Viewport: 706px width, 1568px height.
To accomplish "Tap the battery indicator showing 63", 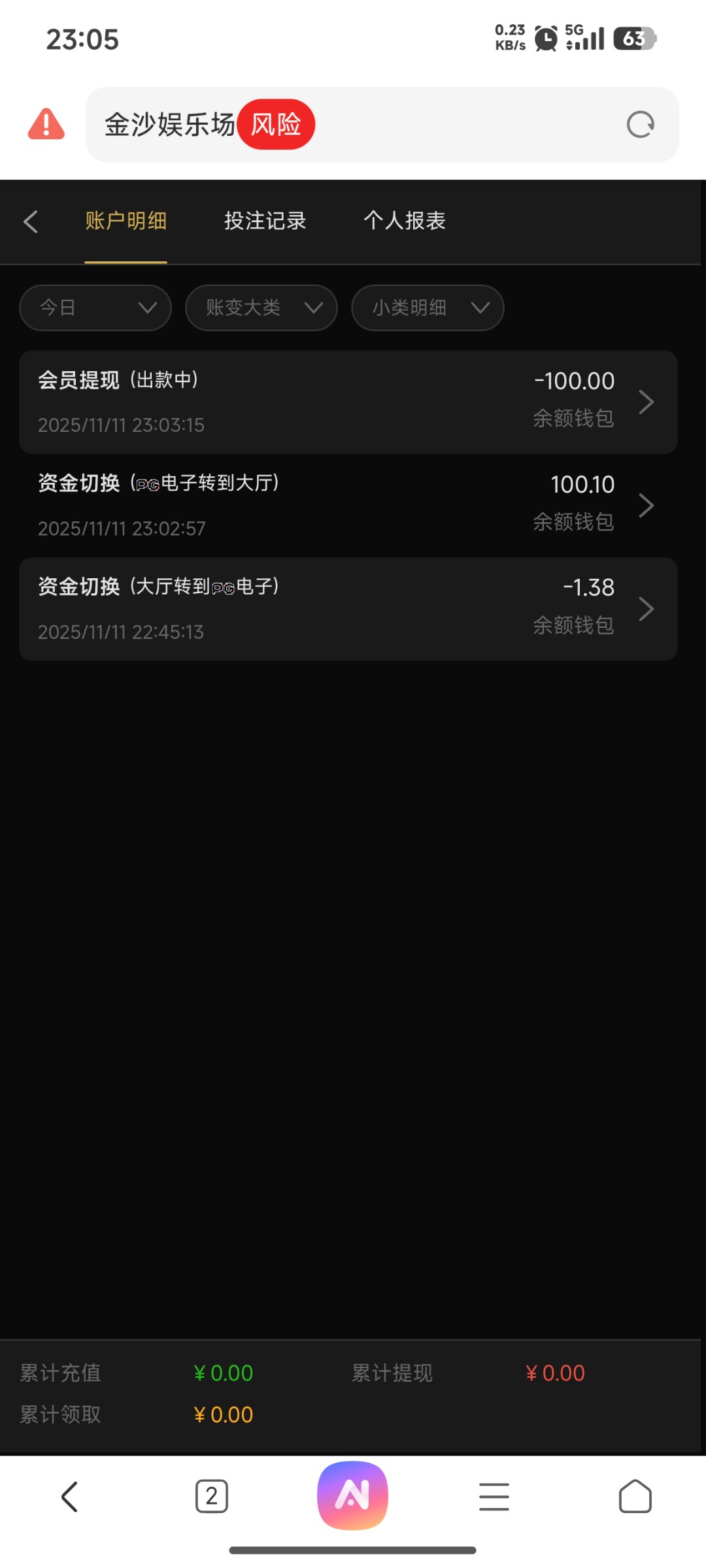I will click(632, 39).
